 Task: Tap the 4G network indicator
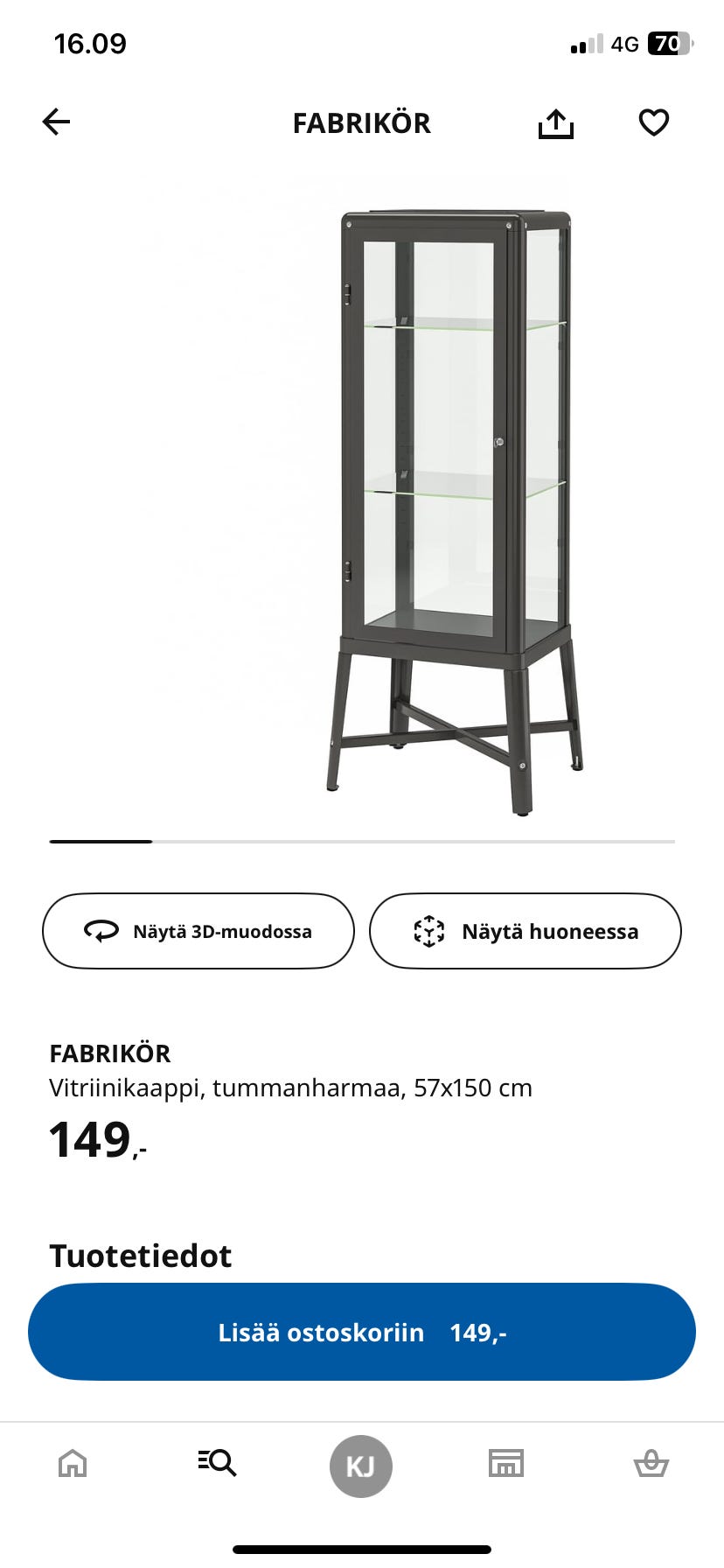tap(624, 44)
